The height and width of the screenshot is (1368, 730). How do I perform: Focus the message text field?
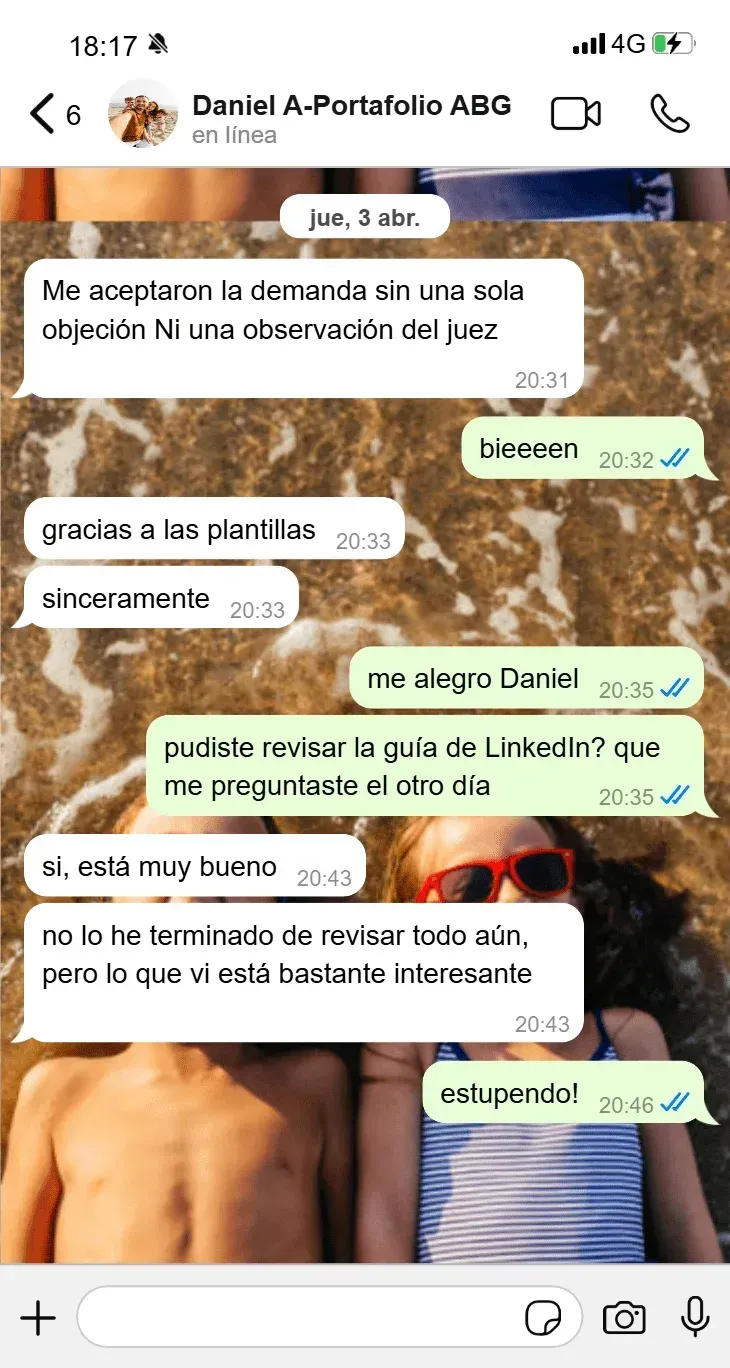pos(300,1318)
